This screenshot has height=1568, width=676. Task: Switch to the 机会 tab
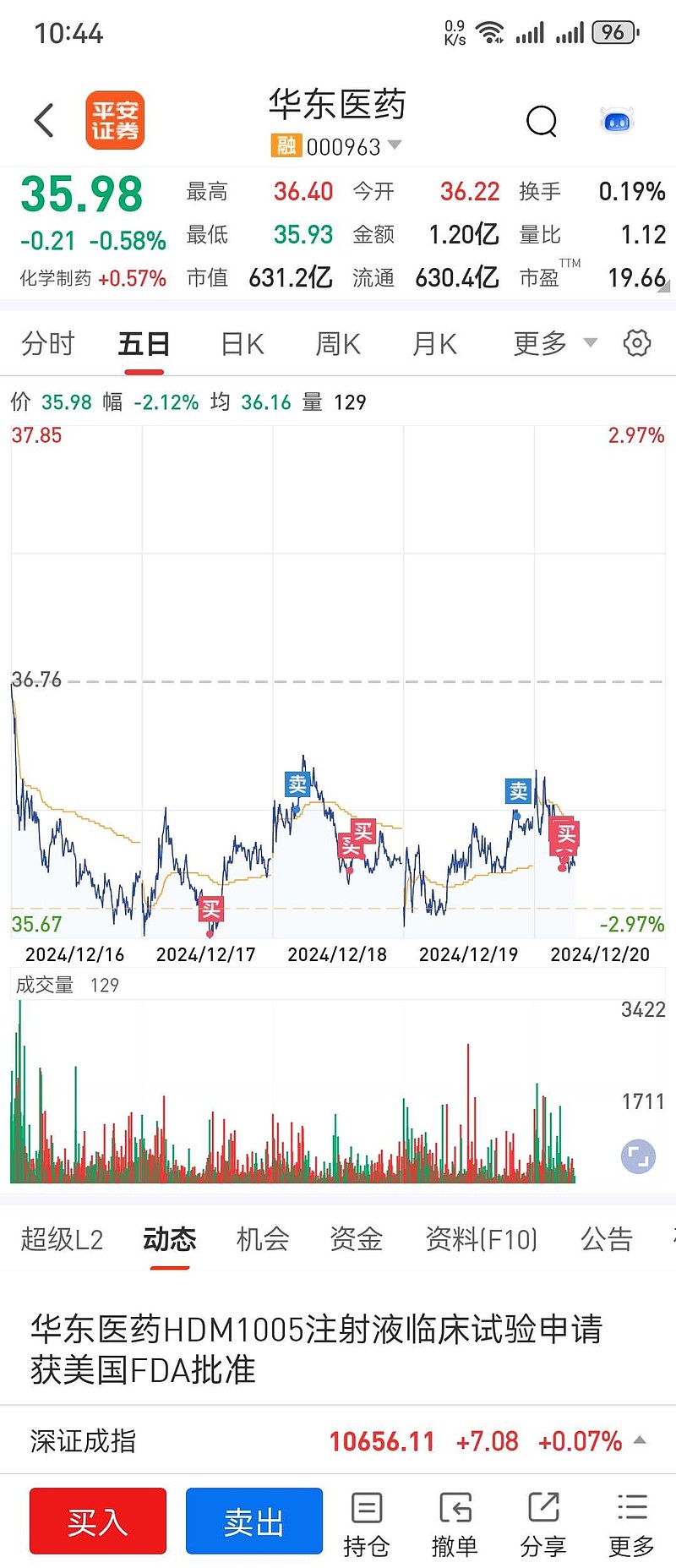click(x=263, y=1239)
